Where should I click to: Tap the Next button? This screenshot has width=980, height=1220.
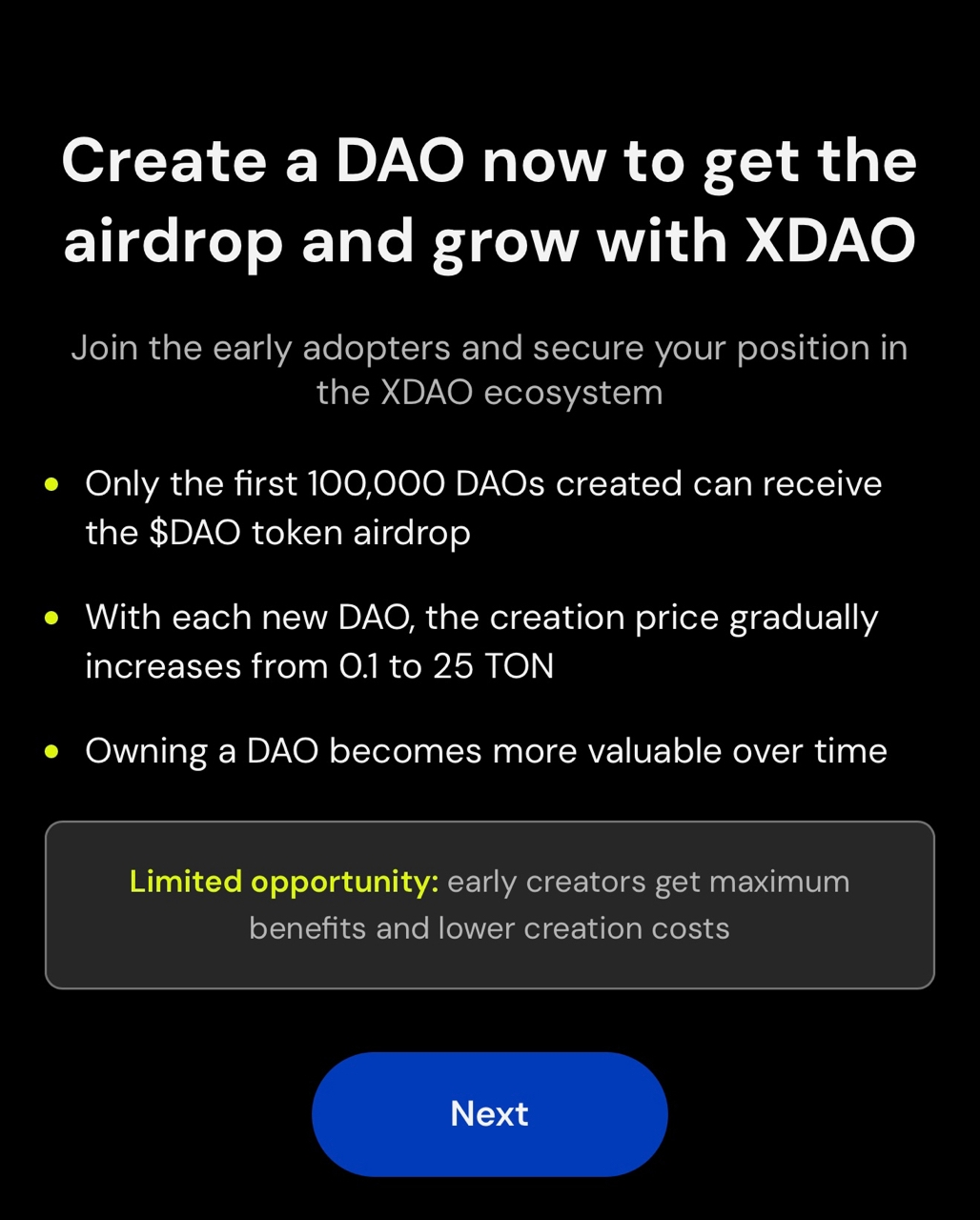click(489, 1113)
